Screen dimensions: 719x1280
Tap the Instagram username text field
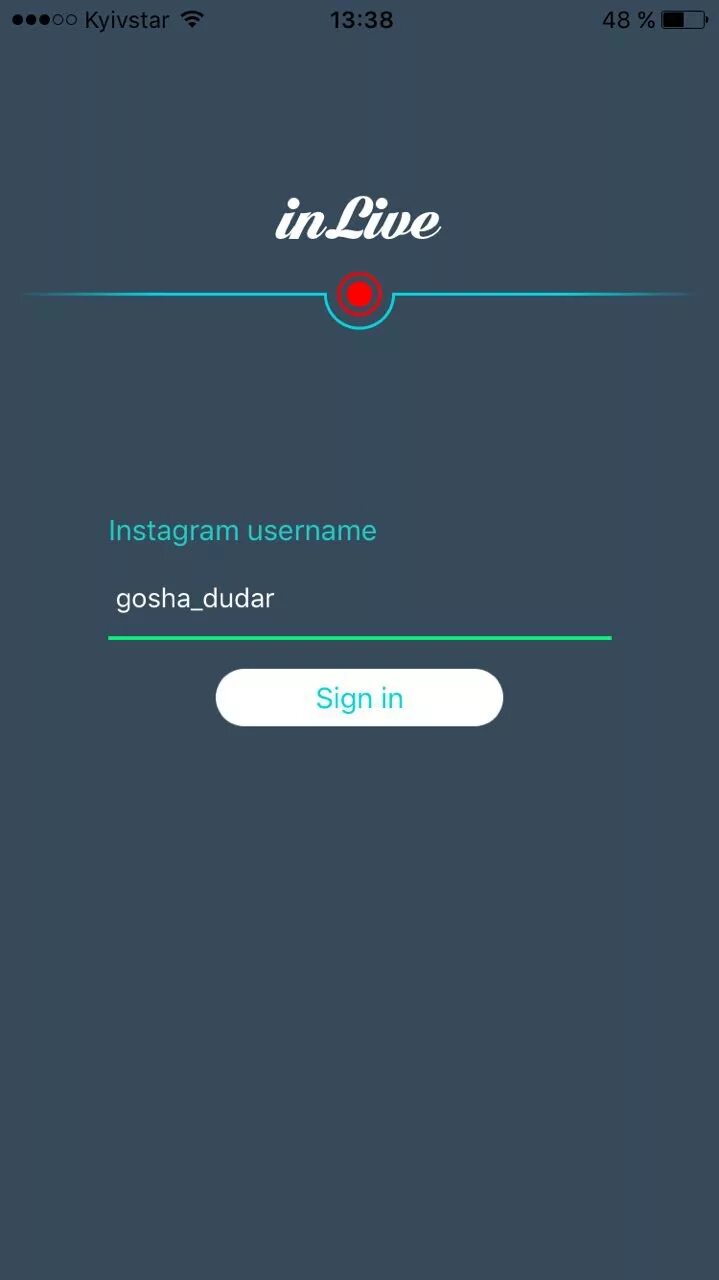[359, 600]
